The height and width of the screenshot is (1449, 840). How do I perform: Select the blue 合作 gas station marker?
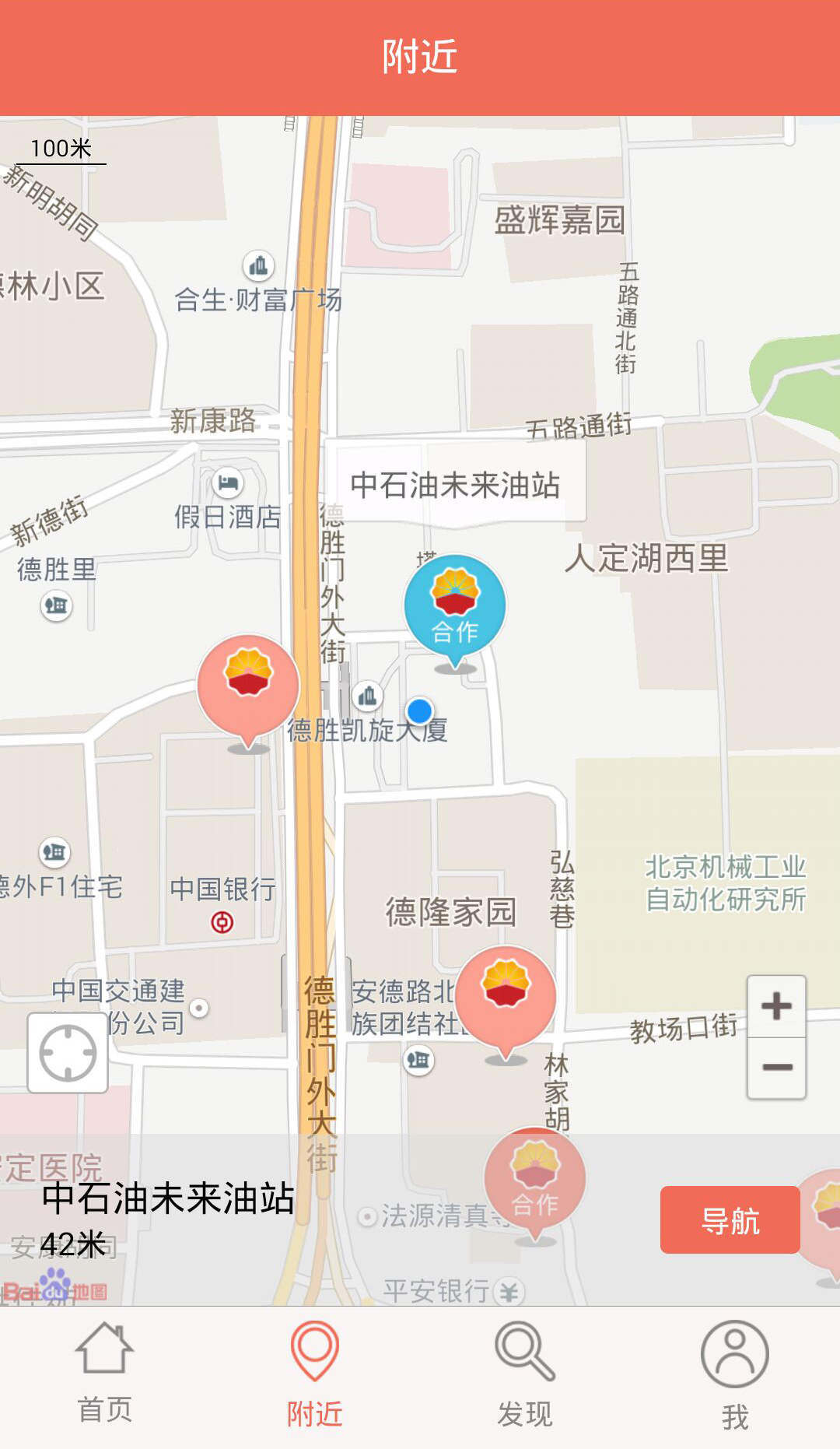[455, 612]
